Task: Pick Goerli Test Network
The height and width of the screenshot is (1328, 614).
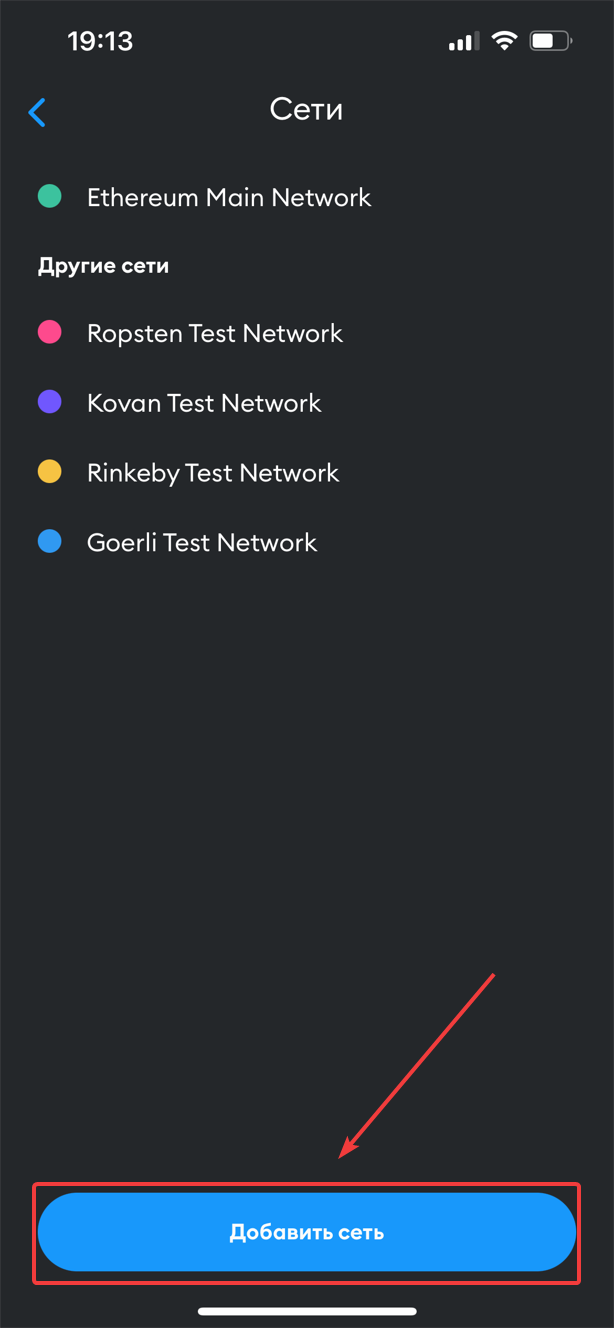Action: pos(201,543)
